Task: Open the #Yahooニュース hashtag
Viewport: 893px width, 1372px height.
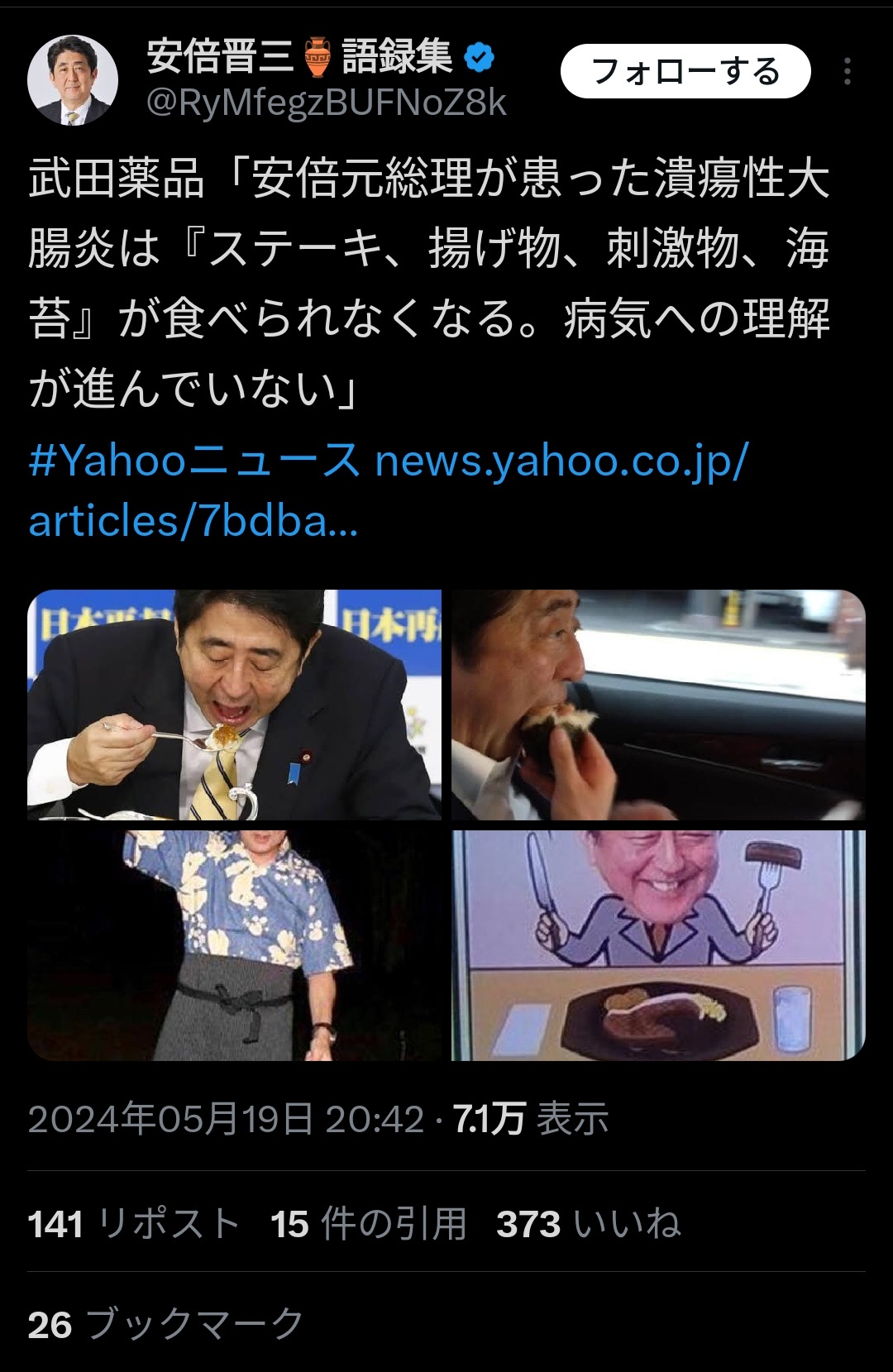Action: click(x=193, y=460)
